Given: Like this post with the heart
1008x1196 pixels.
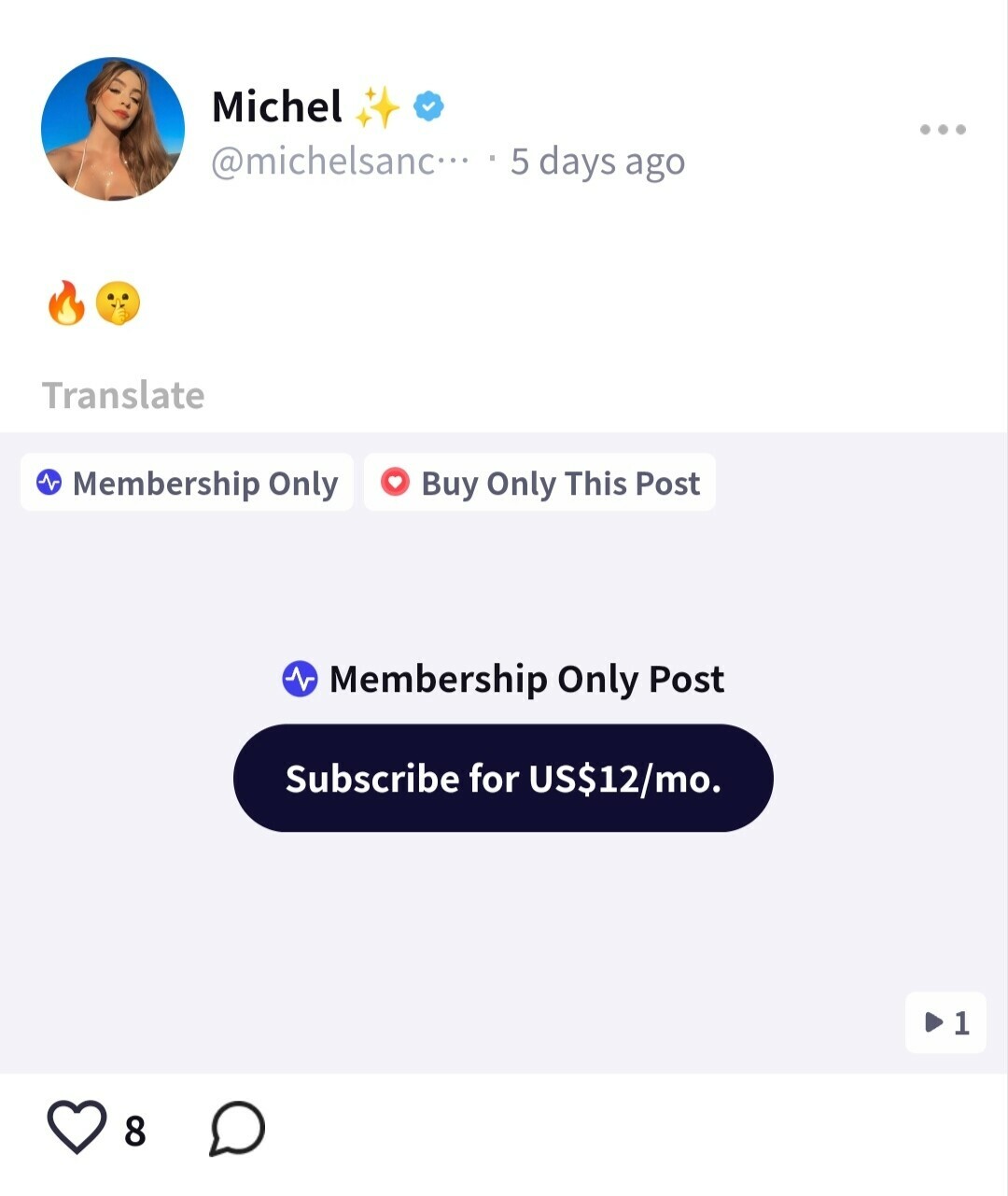Looking at the screenshot, I should [x=77, y=1128].
